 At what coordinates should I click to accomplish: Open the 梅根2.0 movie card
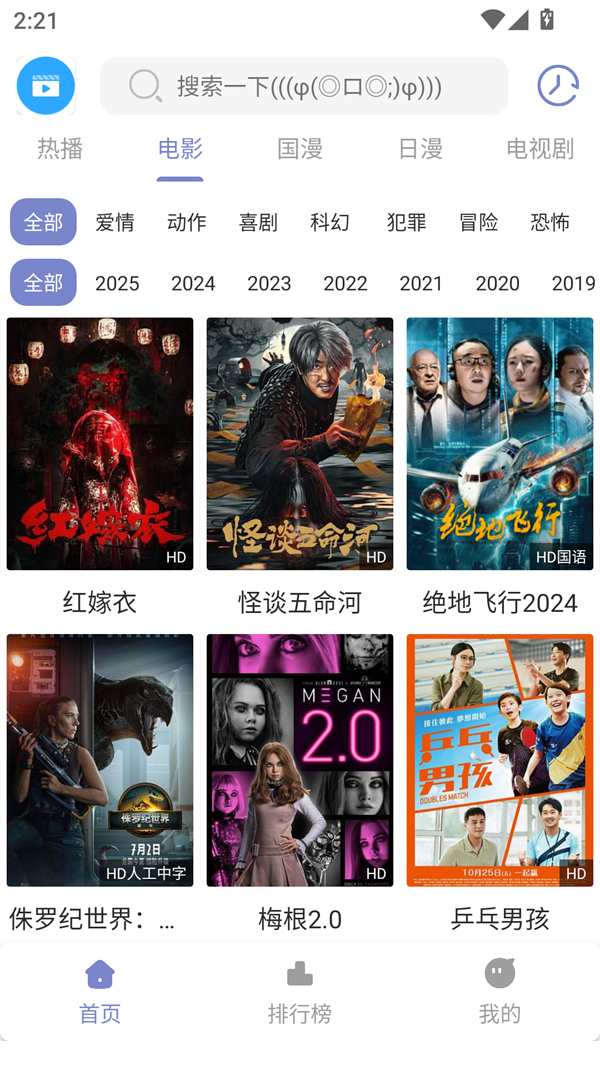pos(300,760)
